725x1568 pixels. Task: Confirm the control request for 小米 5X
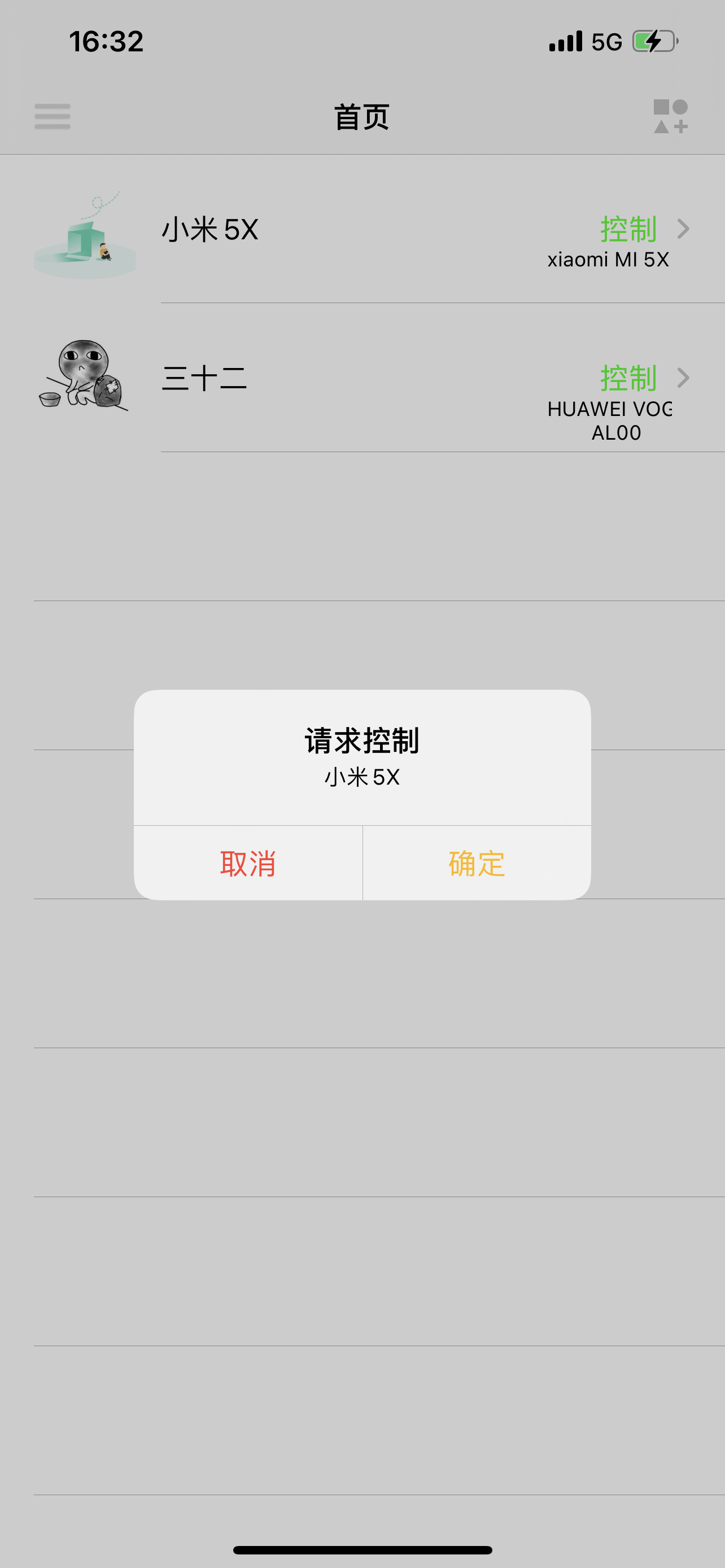477,862
